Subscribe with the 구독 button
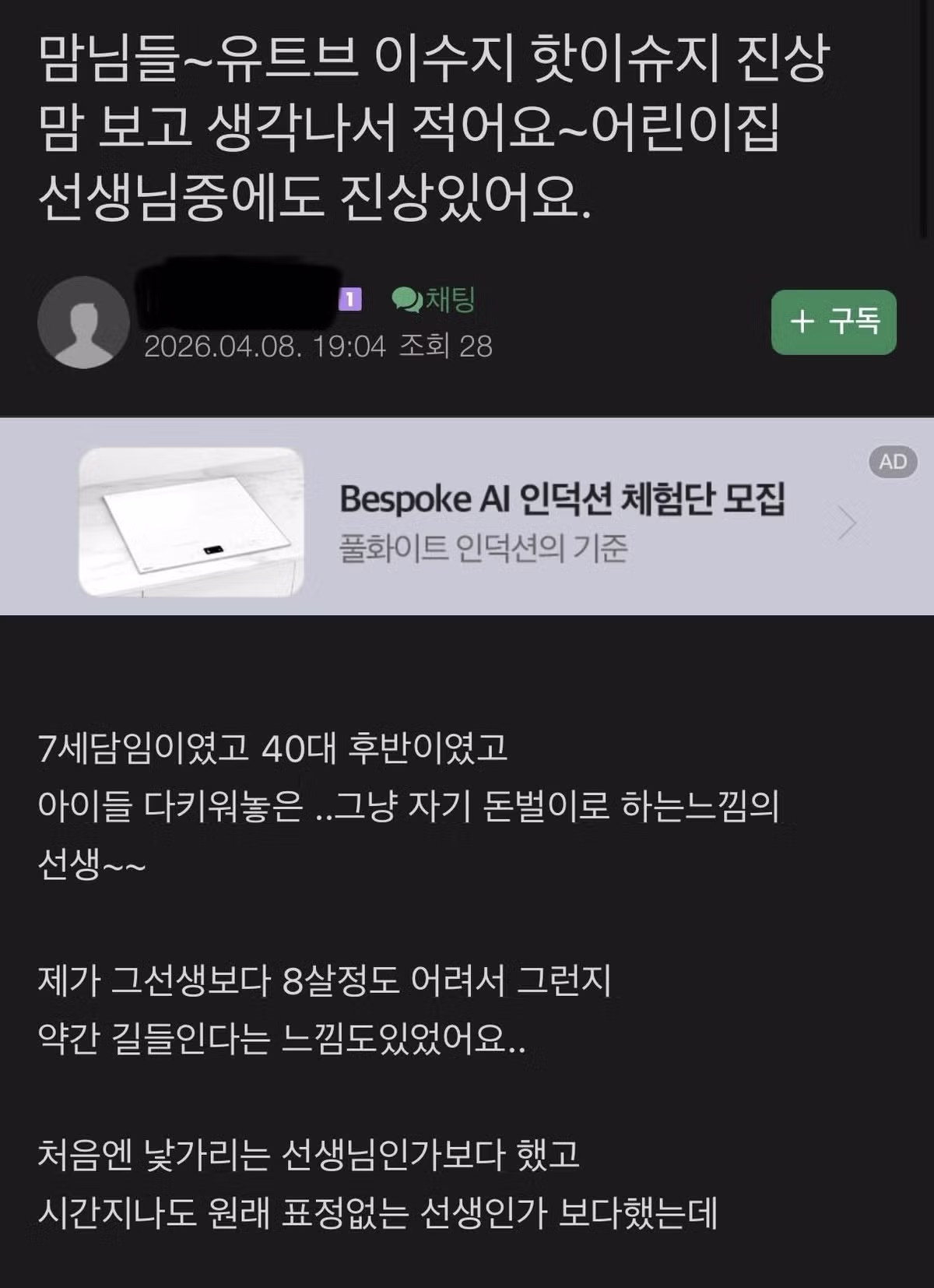 click(833, 322)
